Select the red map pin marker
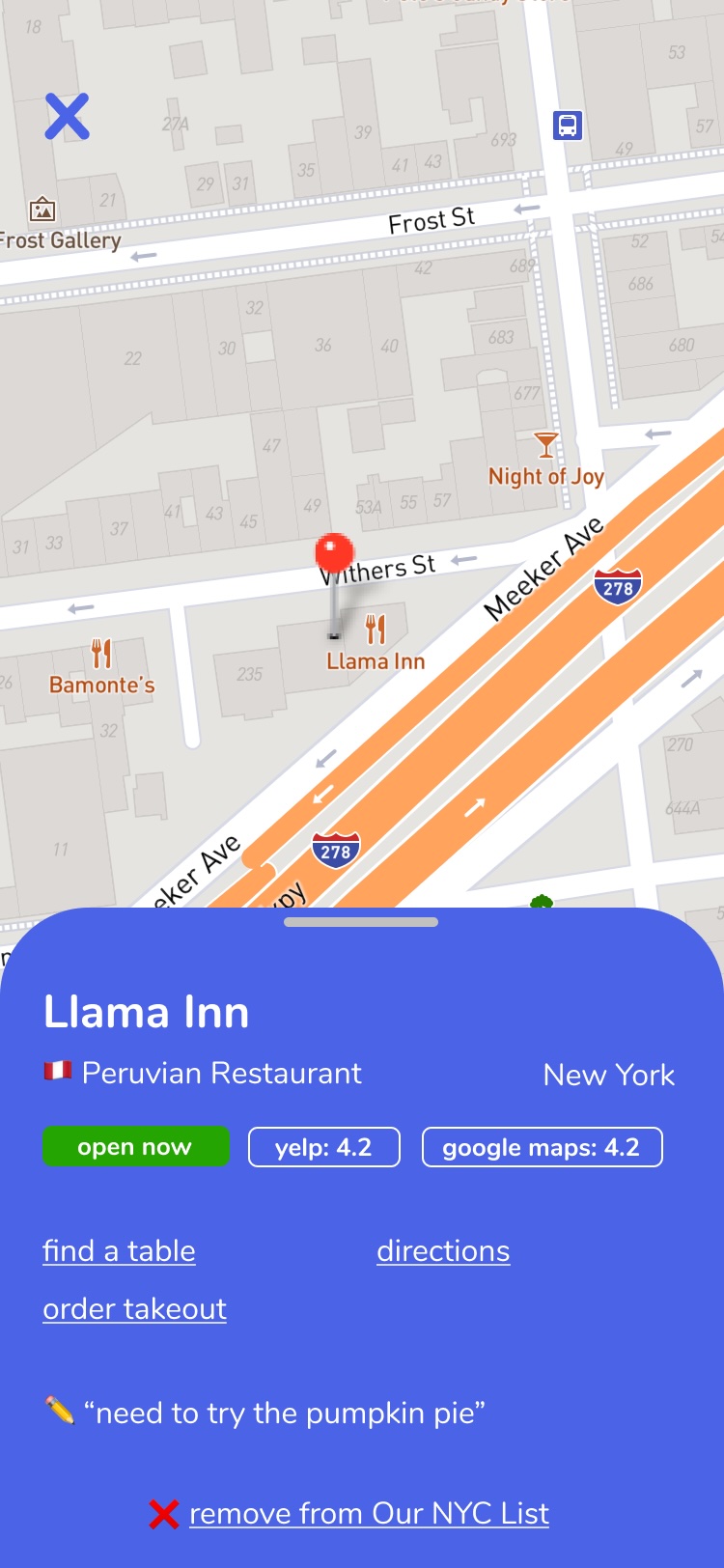The image size is (724, 1568). pyautogui.click(x=333, y=552)
